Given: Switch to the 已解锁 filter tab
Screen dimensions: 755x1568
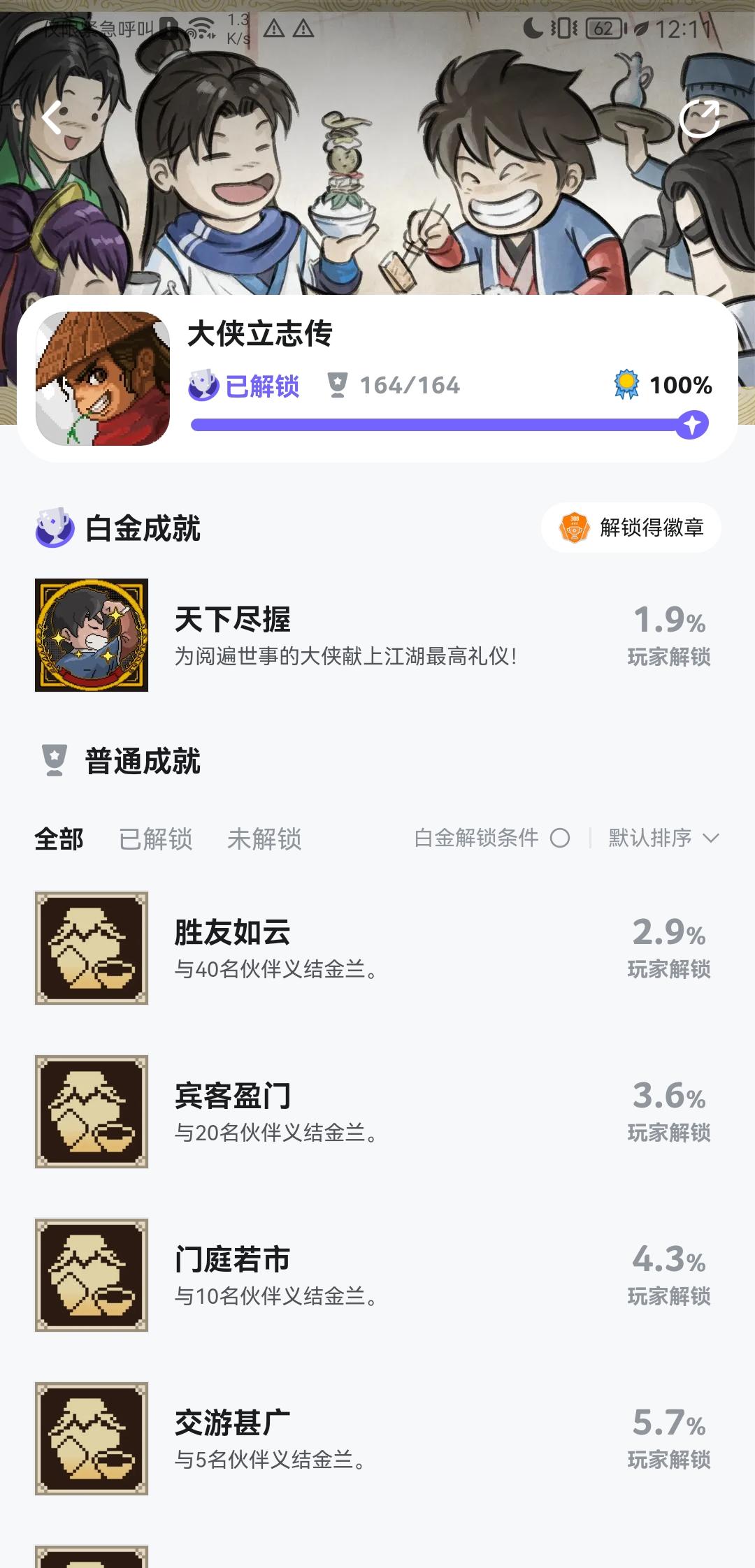Looking at the screenshot, I should coord(155,841).
